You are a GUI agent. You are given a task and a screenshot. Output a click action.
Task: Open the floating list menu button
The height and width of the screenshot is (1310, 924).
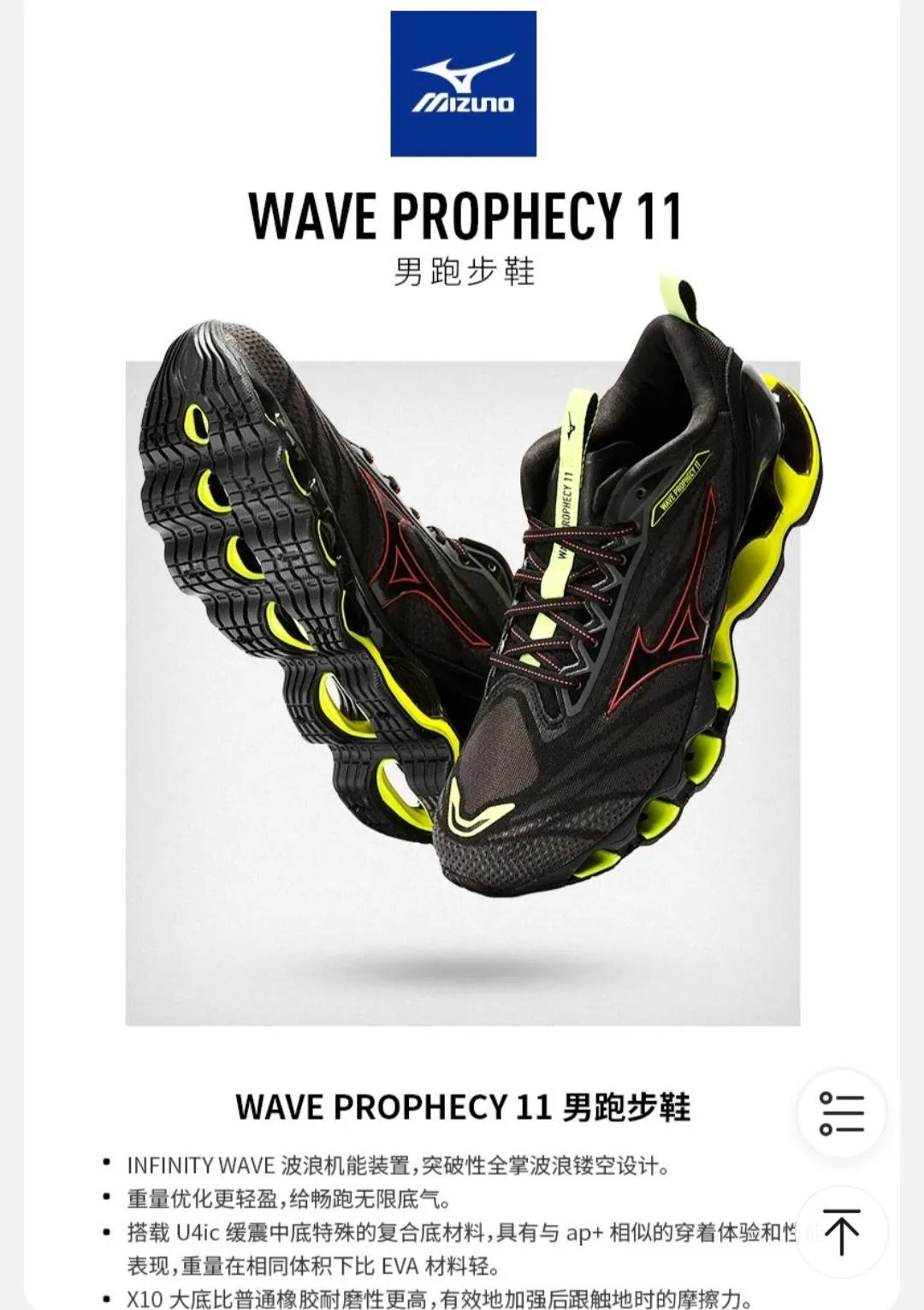pos(841,1112)
